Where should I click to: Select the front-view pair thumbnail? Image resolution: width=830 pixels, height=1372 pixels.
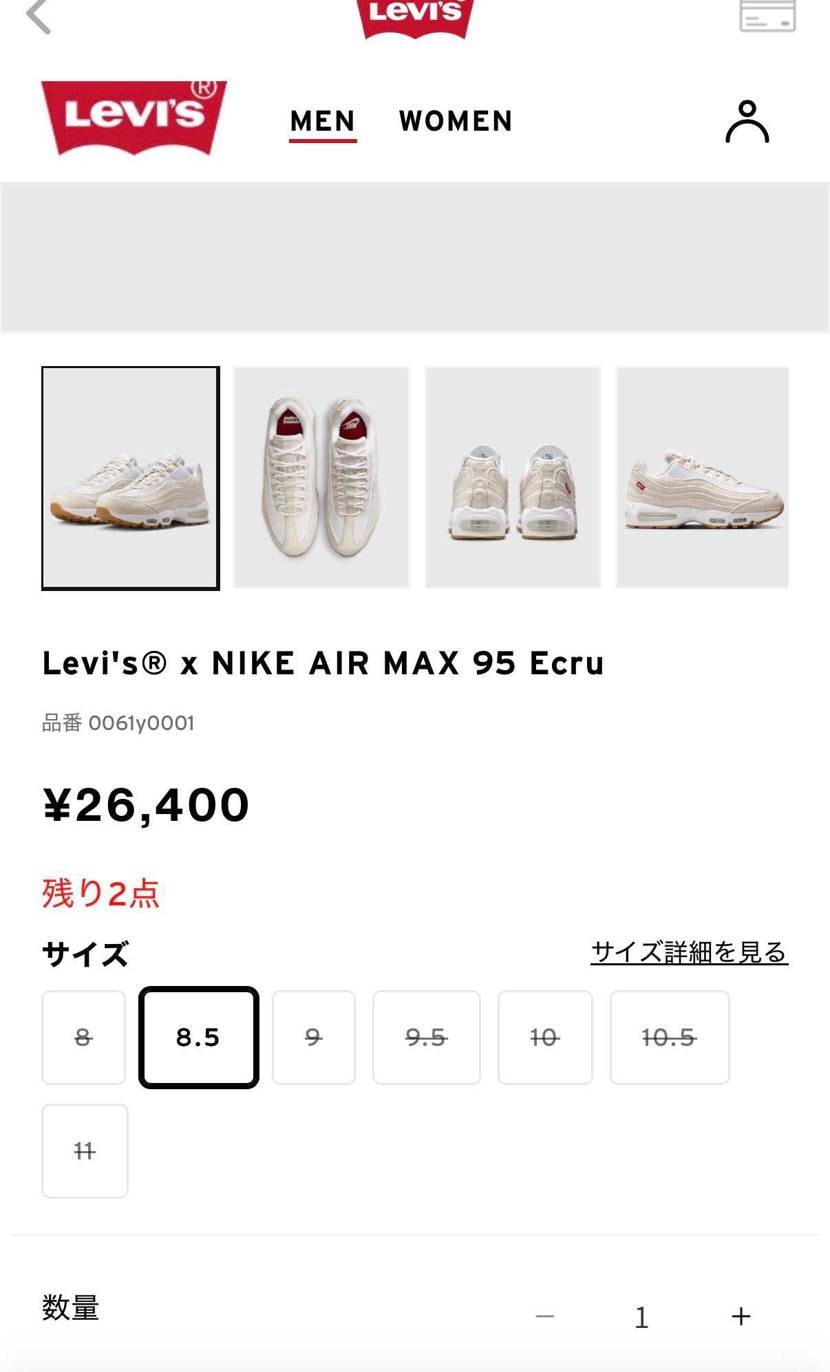pos(130,477)
